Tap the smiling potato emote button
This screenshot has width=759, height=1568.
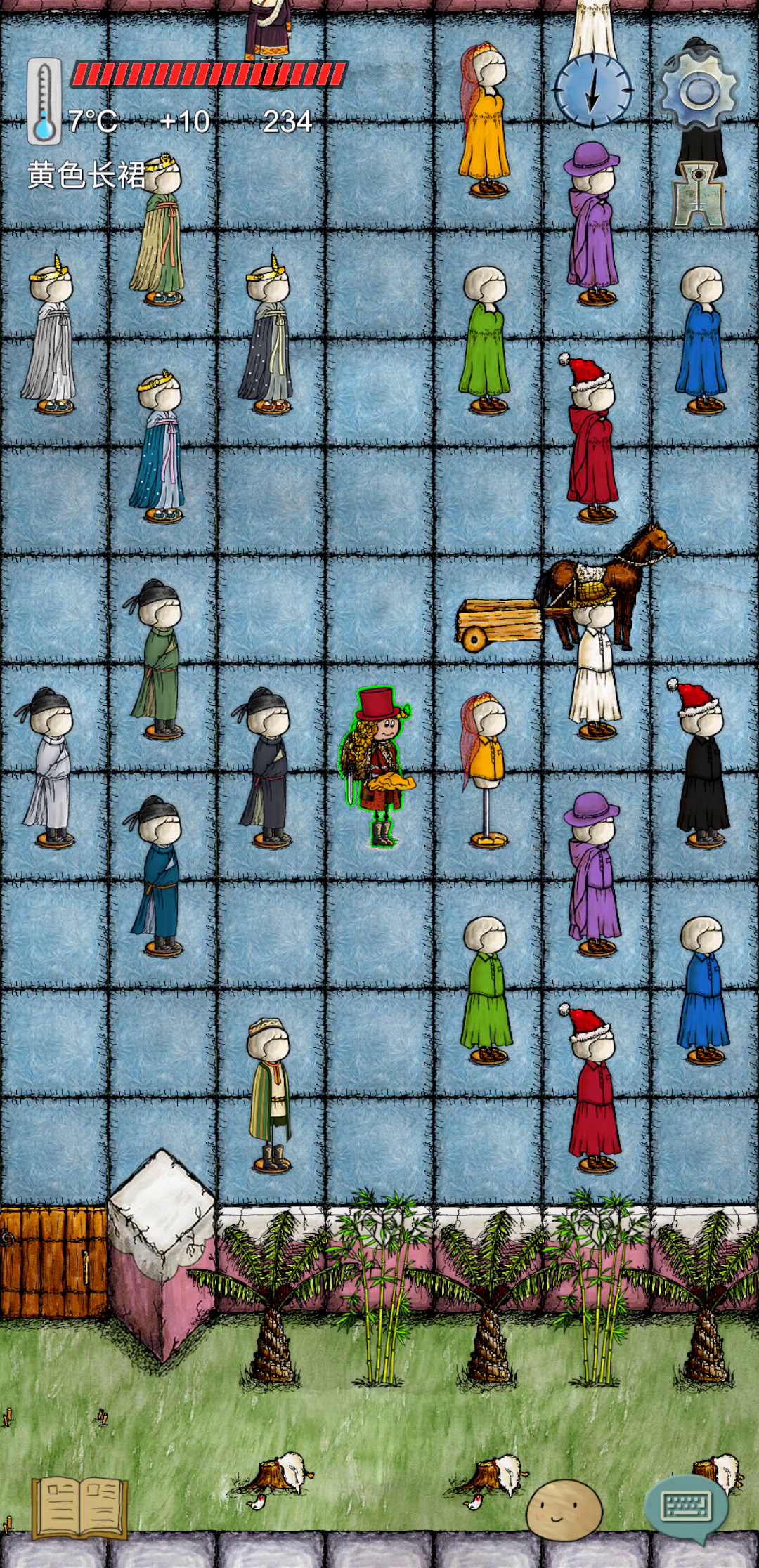point(564,1510)
